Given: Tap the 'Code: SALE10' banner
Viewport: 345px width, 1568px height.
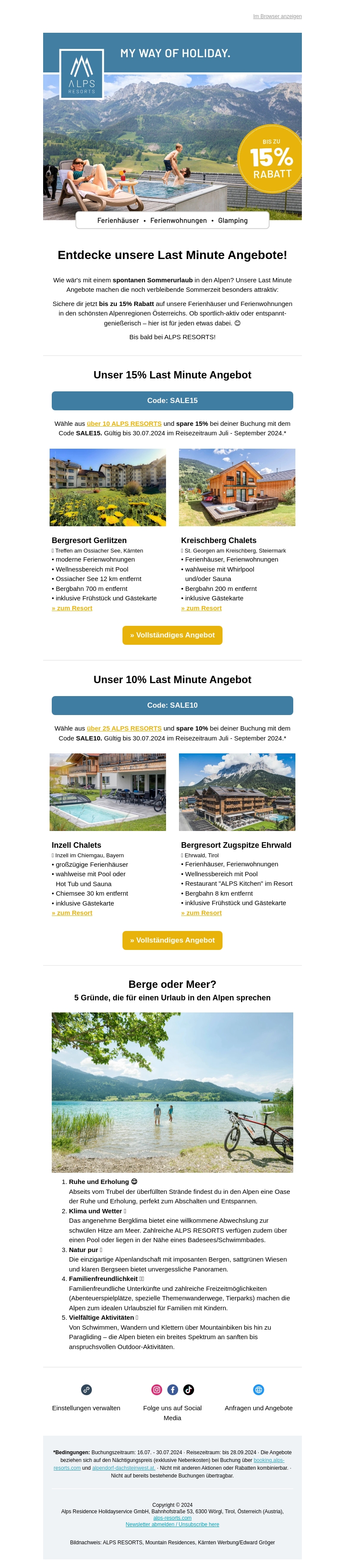Looking at the screenshot, I should 172,705.
